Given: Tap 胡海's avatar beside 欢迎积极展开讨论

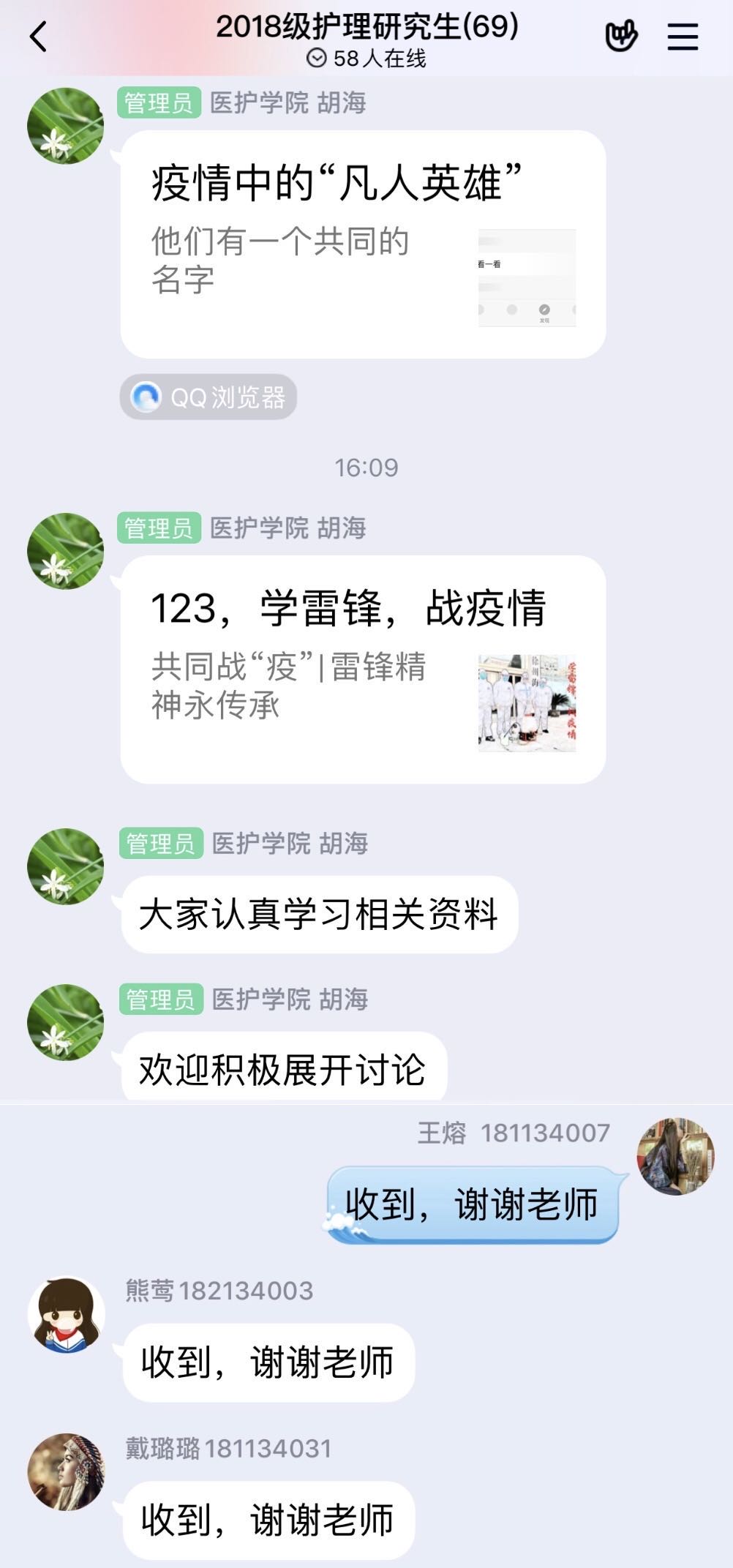Looking at the screenshot, I should pyautogui.click(x=66, y=1022).
